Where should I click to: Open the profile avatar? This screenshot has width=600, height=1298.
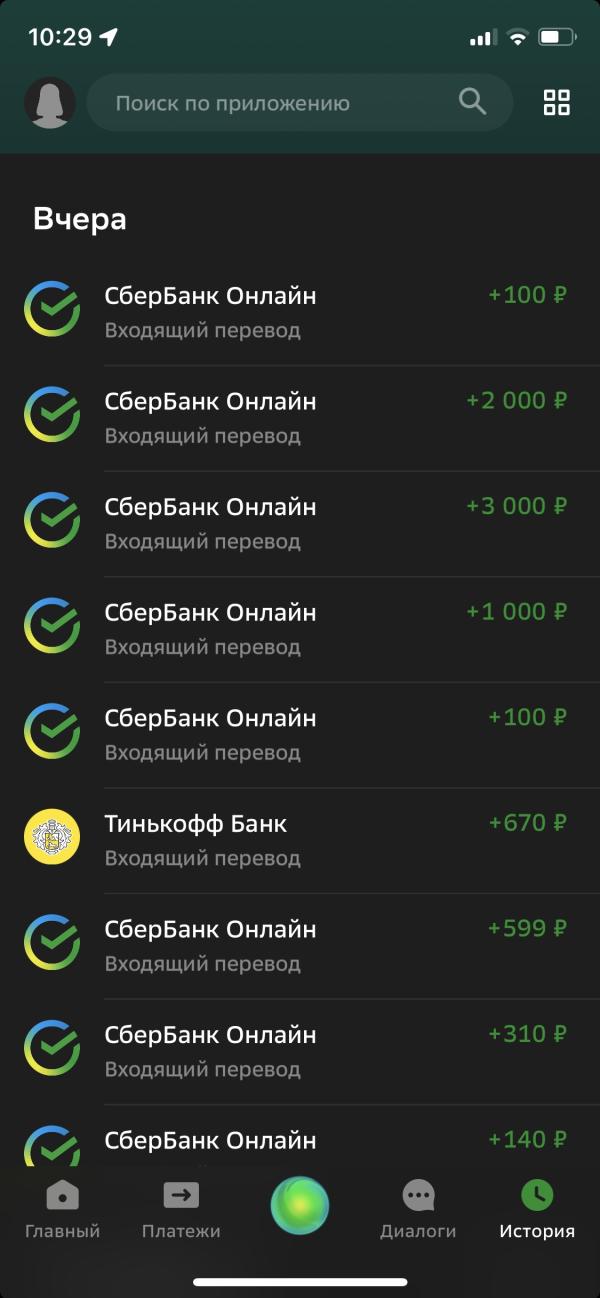click(50, 103)
